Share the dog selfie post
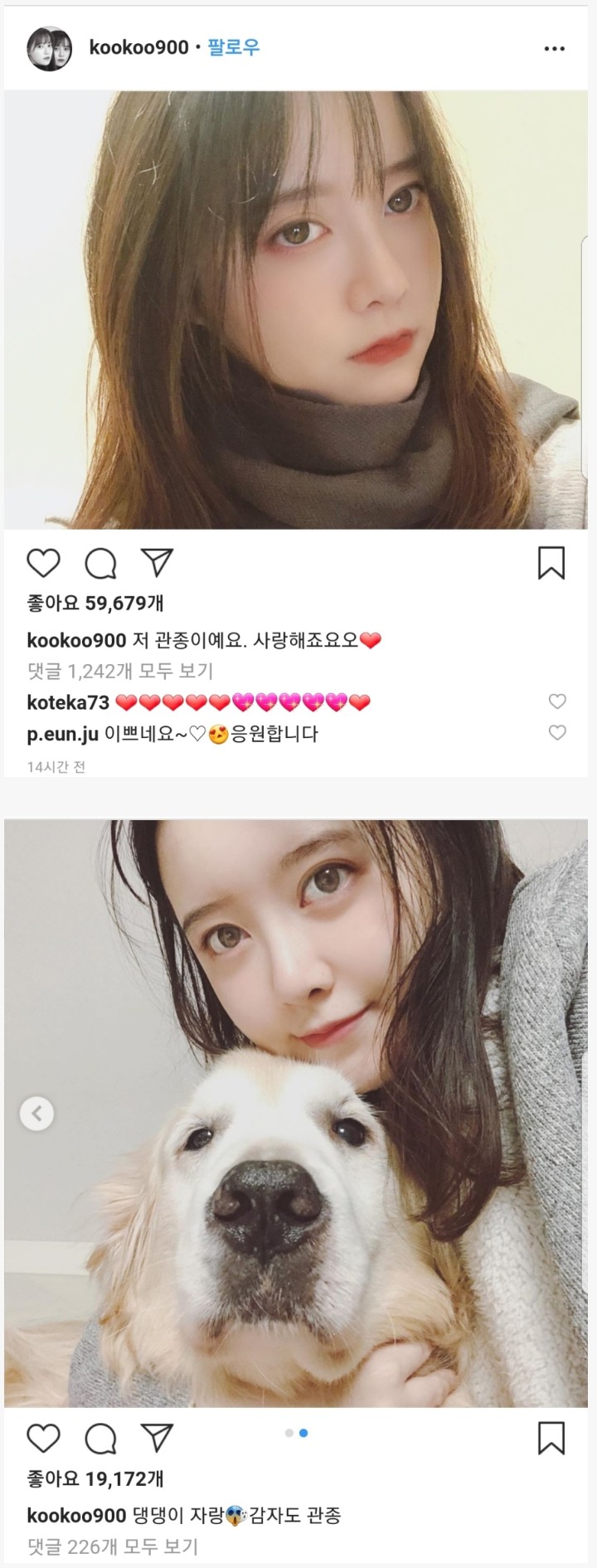Image resolution: width=597 pixels, height=1568 pixels. pyautogui.click(x=157, y=1438)
